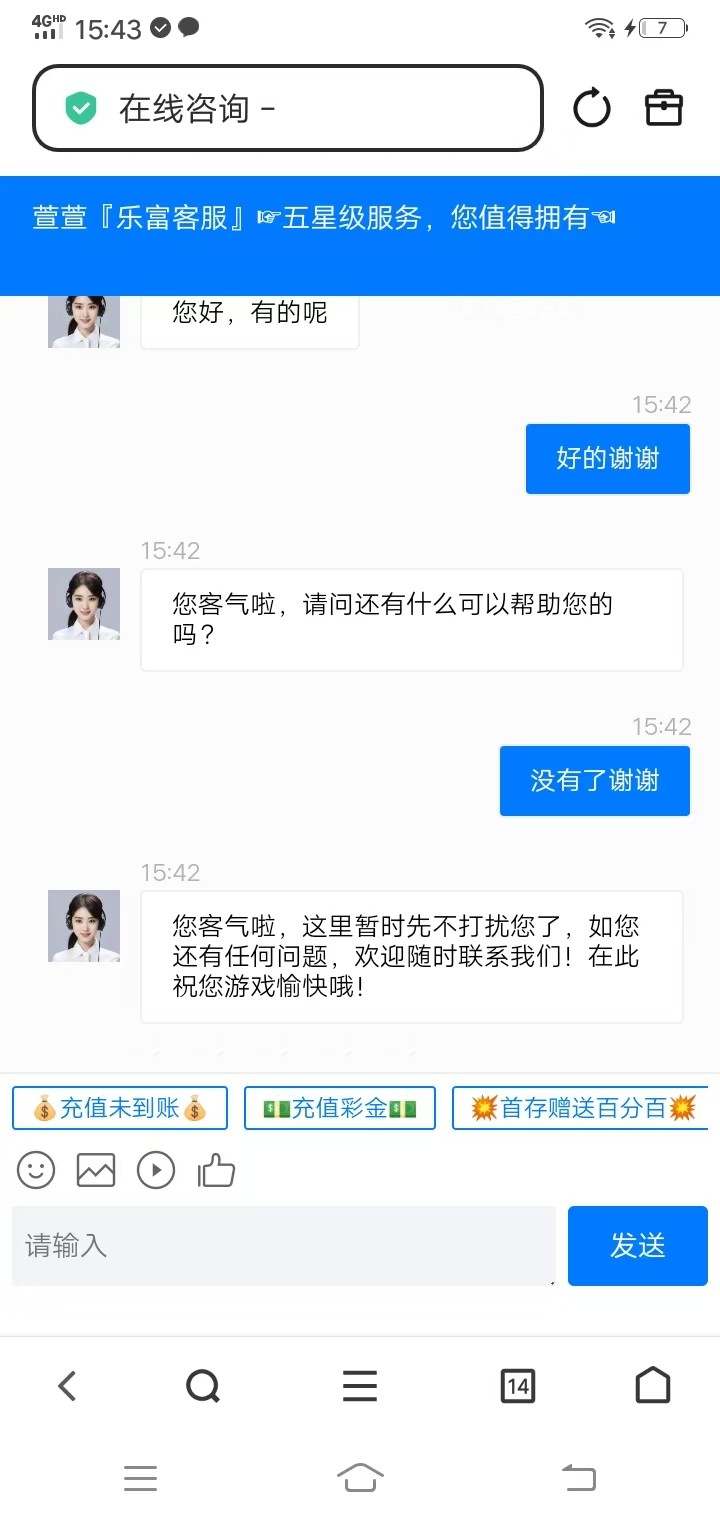Choose the 充值彩金 quick reply chip
Viewport: 720px width, 1520px height.
(x=340, y=1108)
